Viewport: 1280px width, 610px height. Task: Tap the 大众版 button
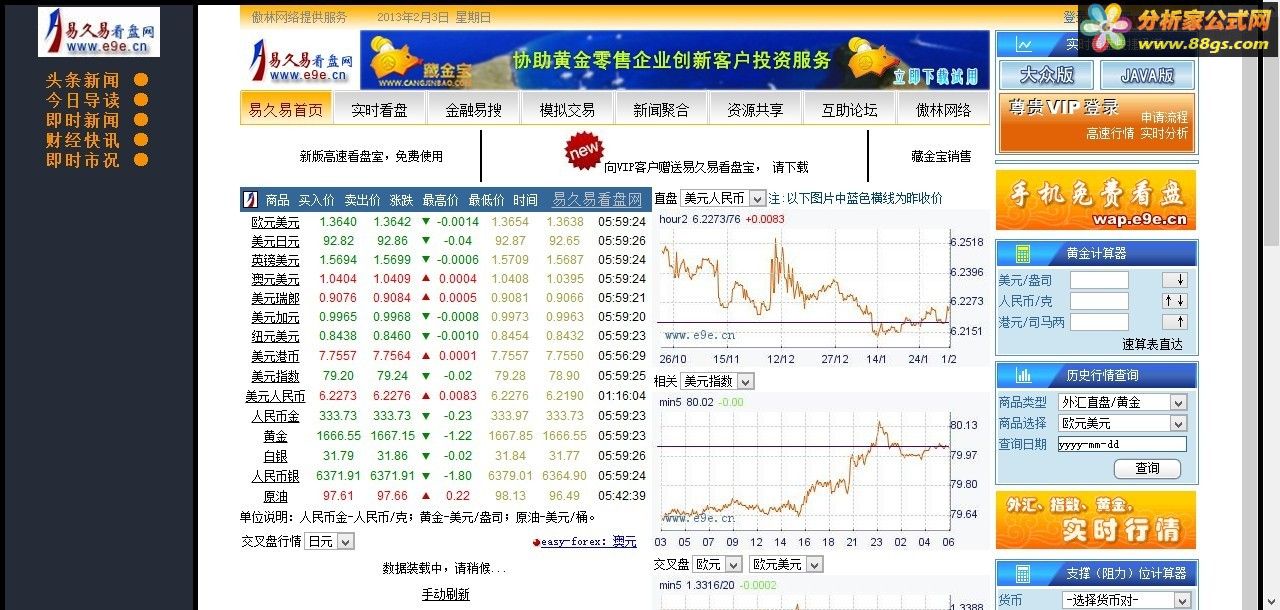[1046, 75]
